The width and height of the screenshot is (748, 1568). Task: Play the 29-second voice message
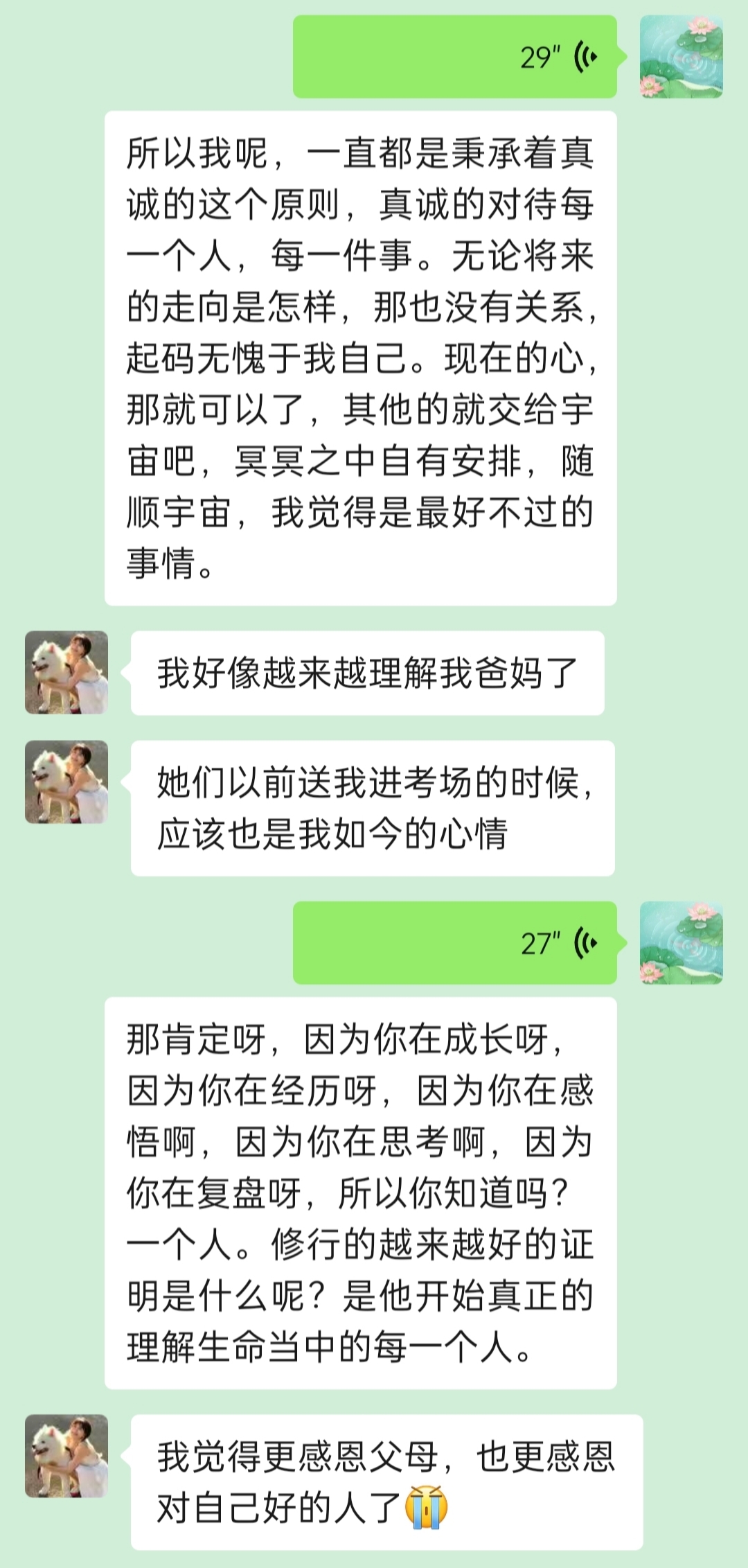454,57
